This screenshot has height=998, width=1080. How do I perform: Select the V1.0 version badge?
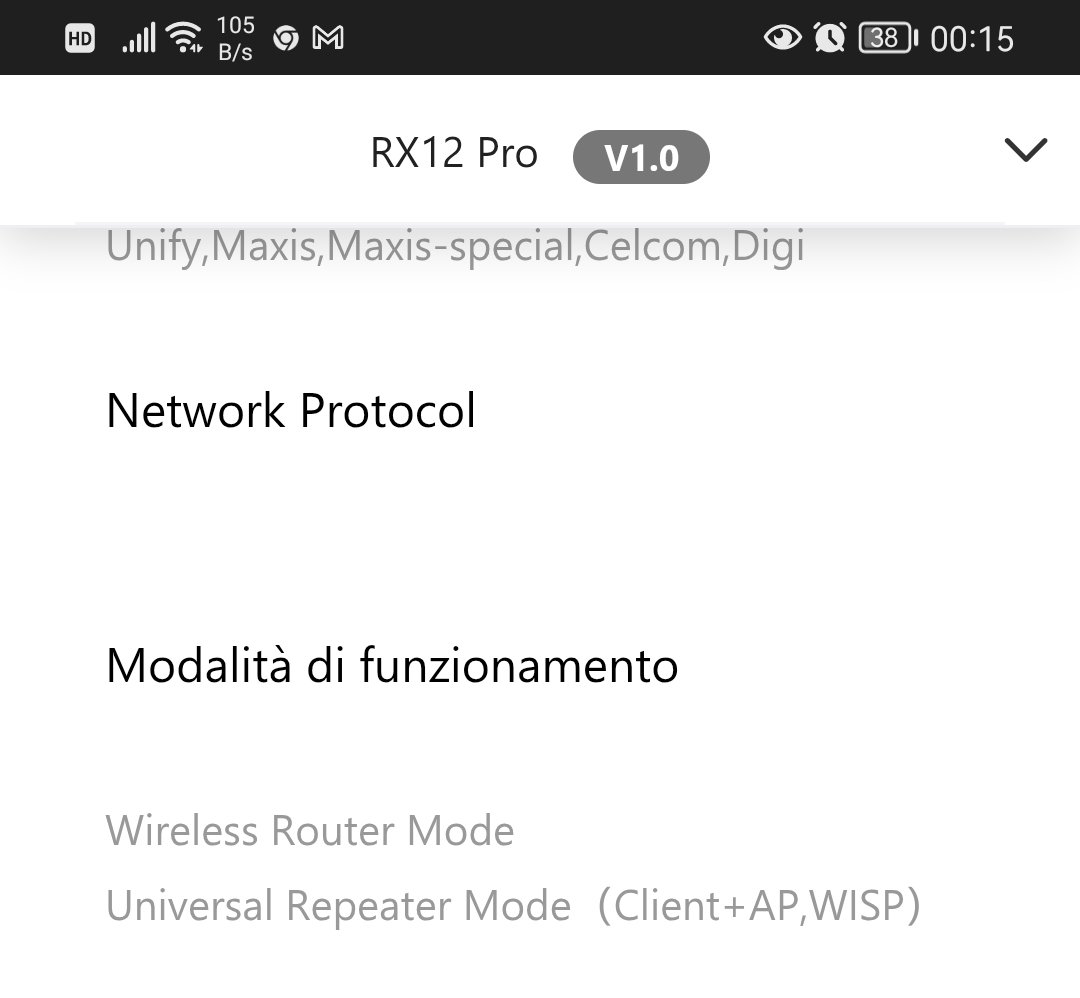(x=641, y=157)
